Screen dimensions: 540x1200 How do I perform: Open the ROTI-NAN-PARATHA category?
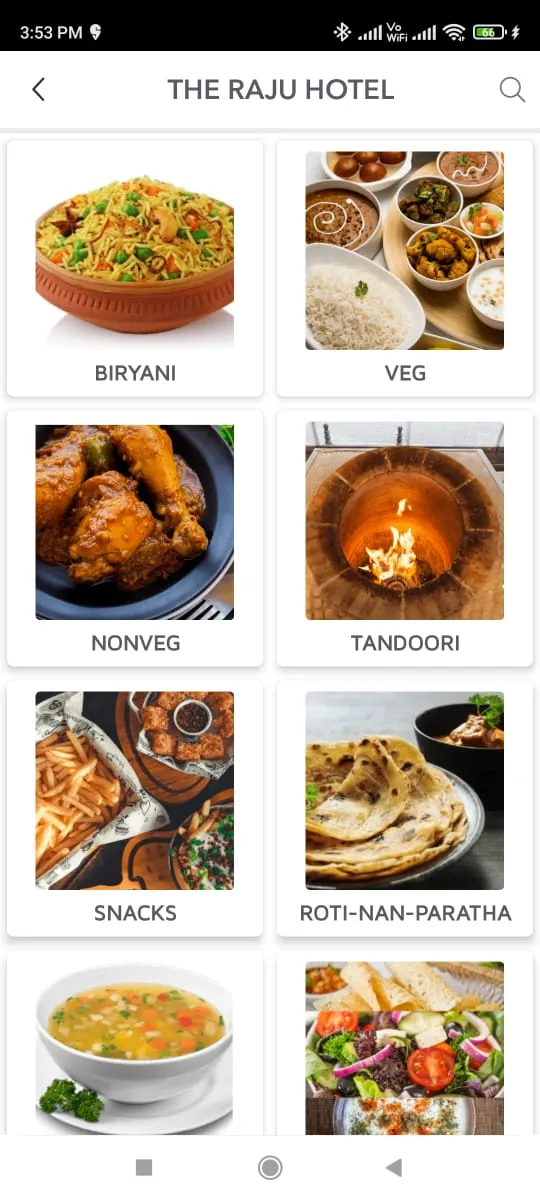pyautogui.click(x=405, y=808)
